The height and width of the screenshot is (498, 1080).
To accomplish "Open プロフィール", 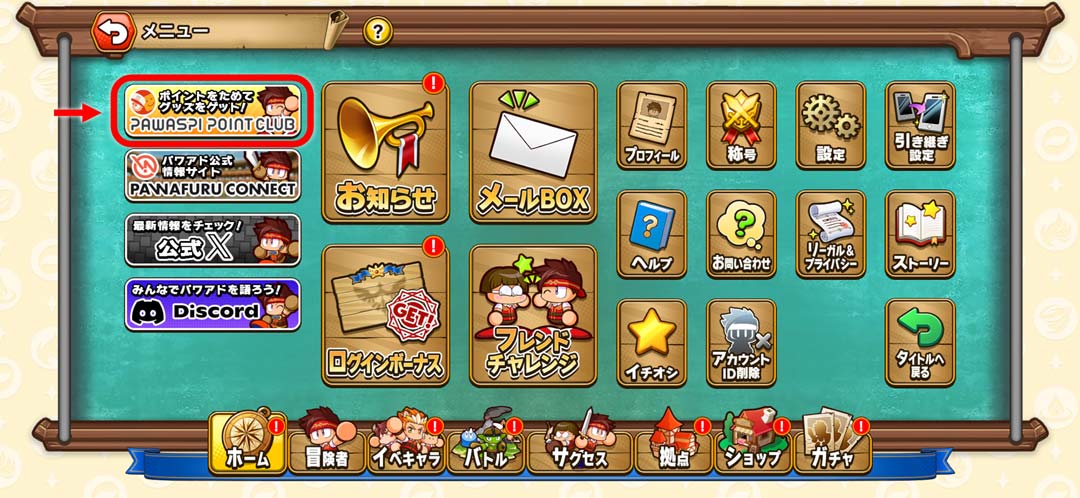I will pyautogui.click(x=652, y=126).
